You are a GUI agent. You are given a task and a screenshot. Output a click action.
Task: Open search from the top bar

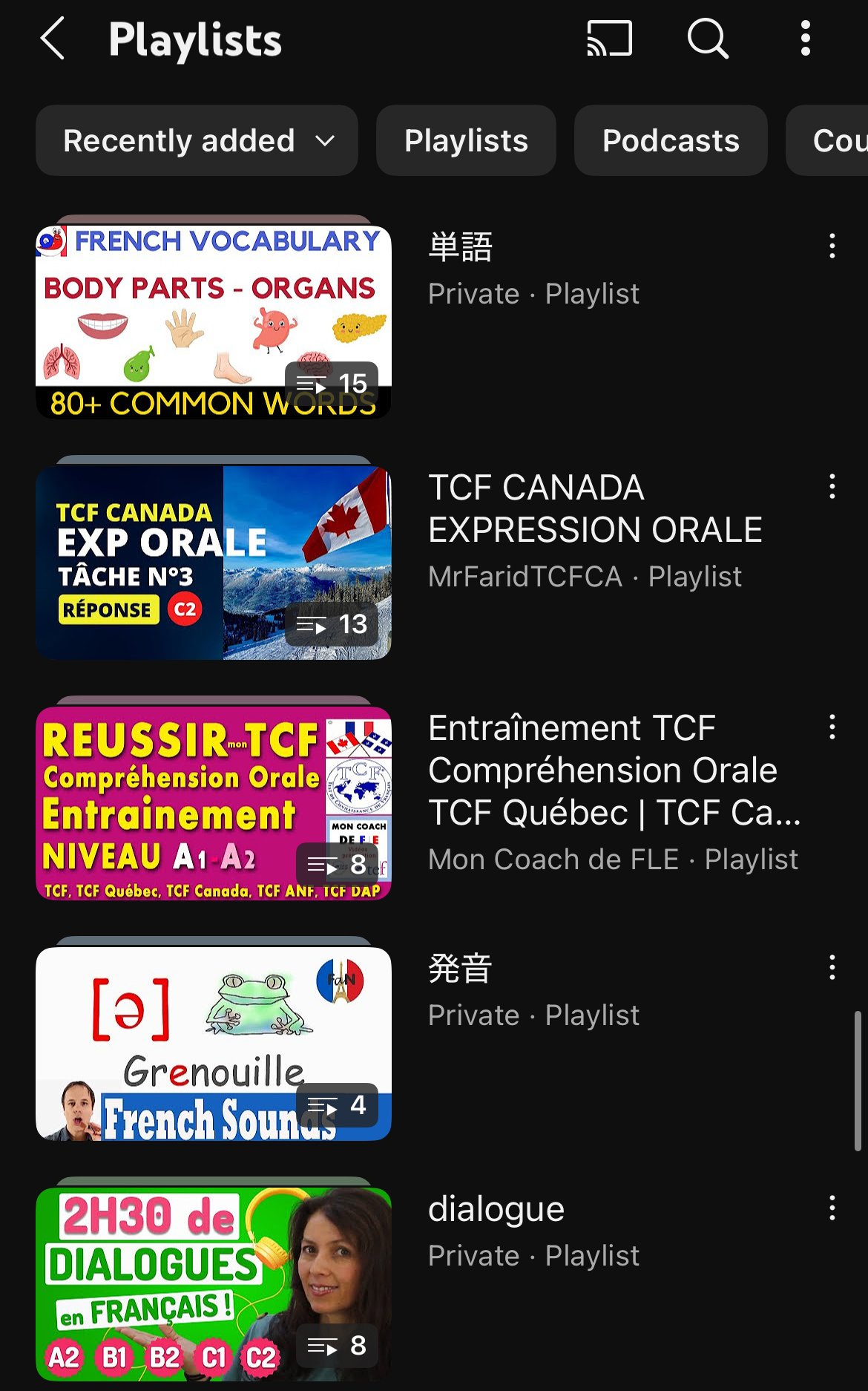click(x=708, y=39)
